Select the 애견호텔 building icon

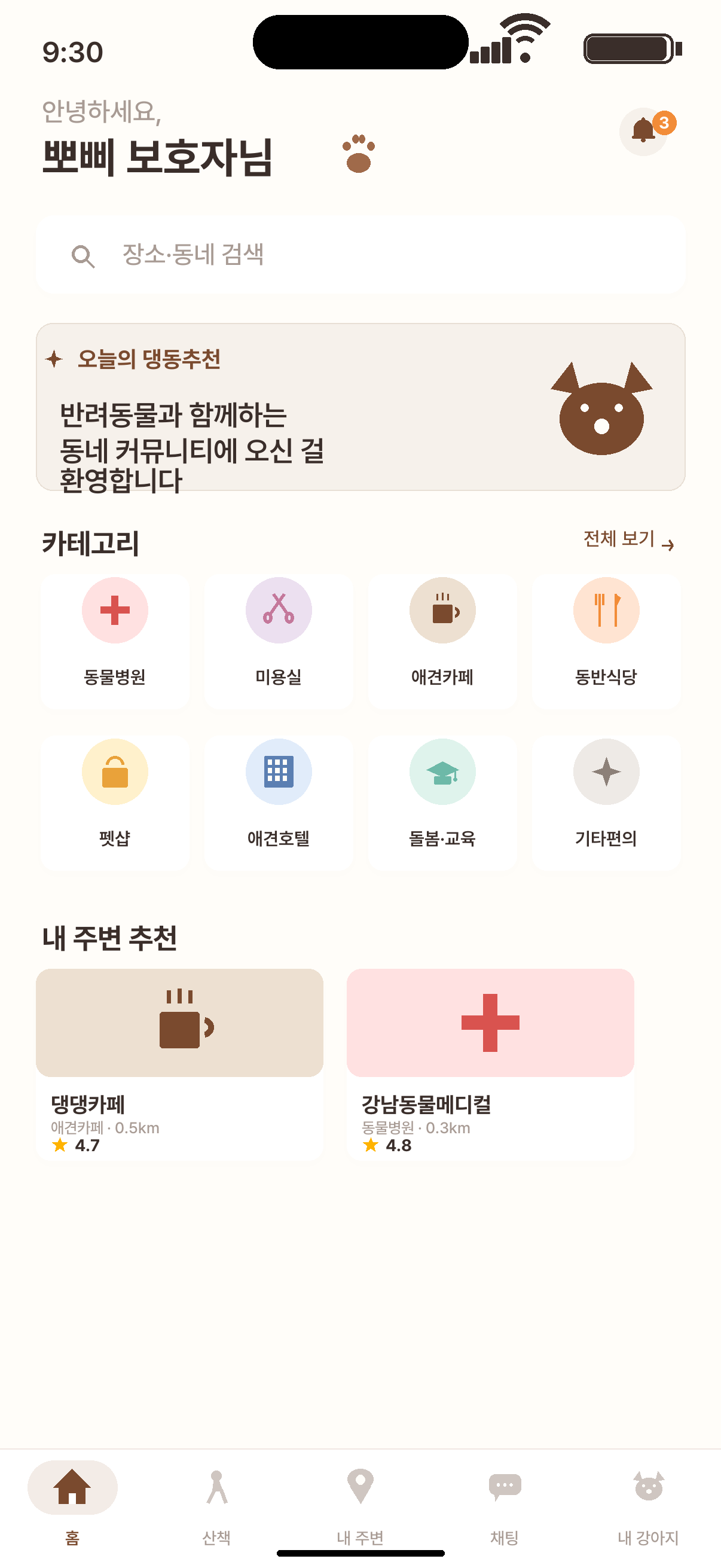[279, 771]
